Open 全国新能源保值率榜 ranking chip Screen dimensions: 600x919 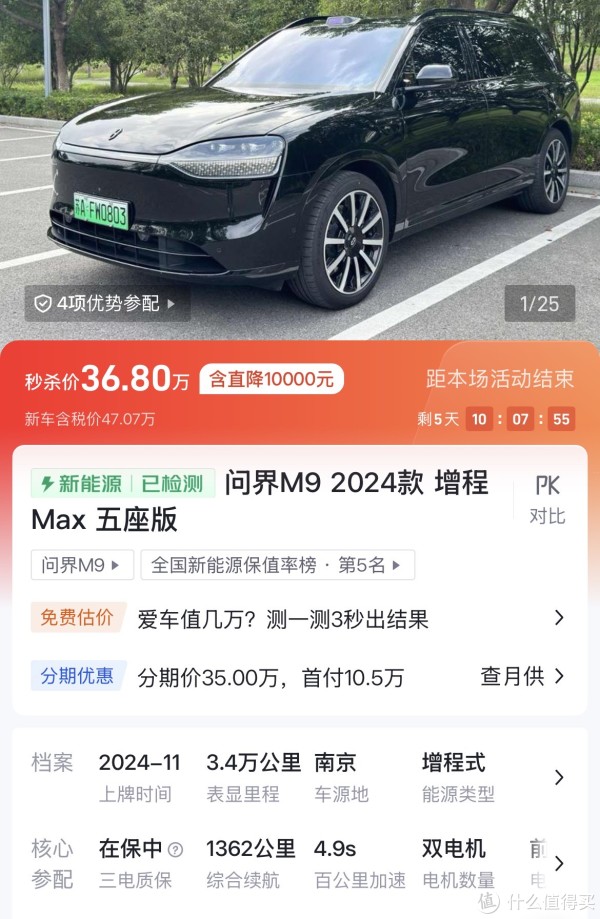point(277,565)
